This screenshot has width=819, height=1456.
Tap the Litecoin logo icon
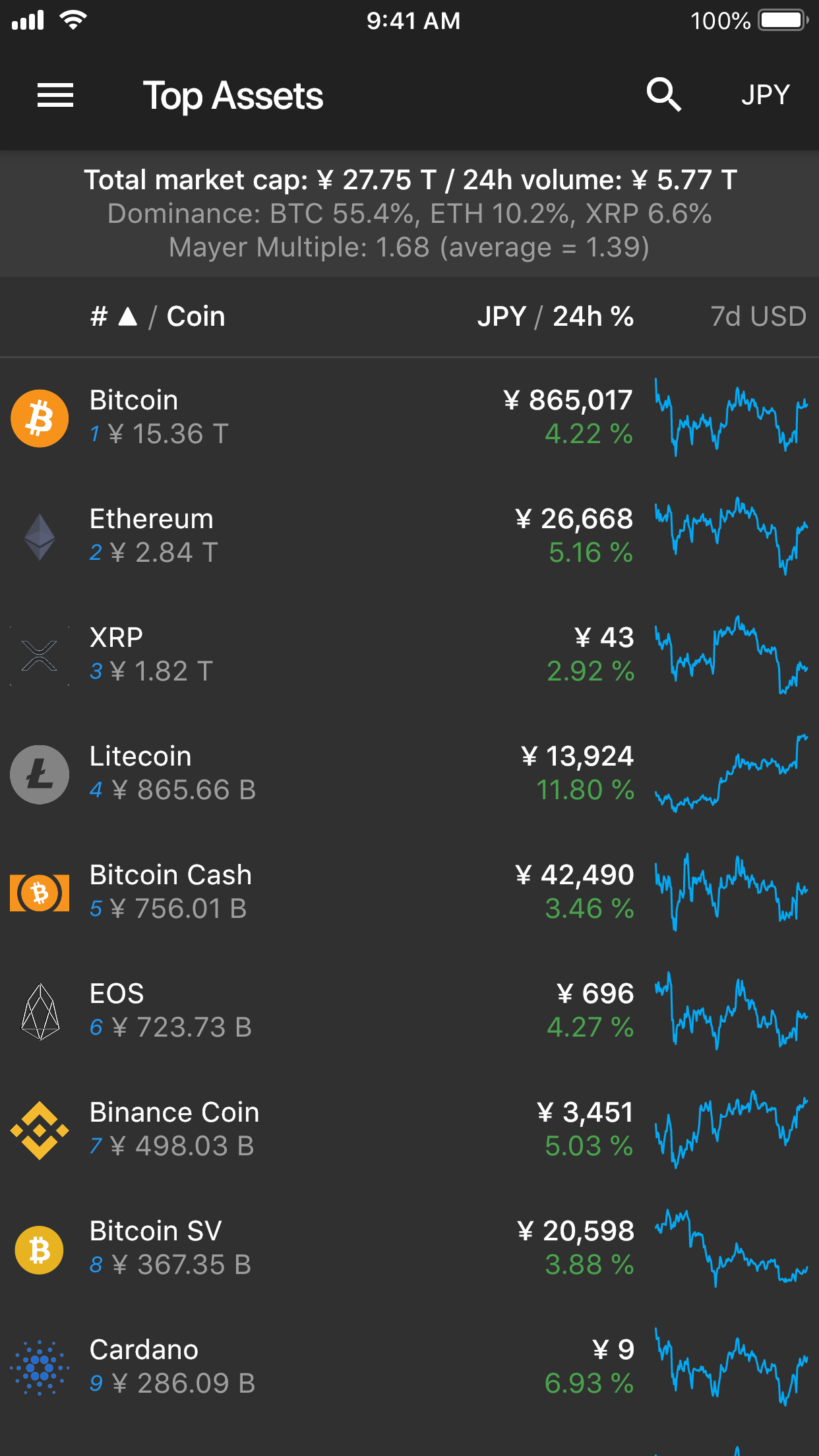pyautogui.click(x=39, y=774)
